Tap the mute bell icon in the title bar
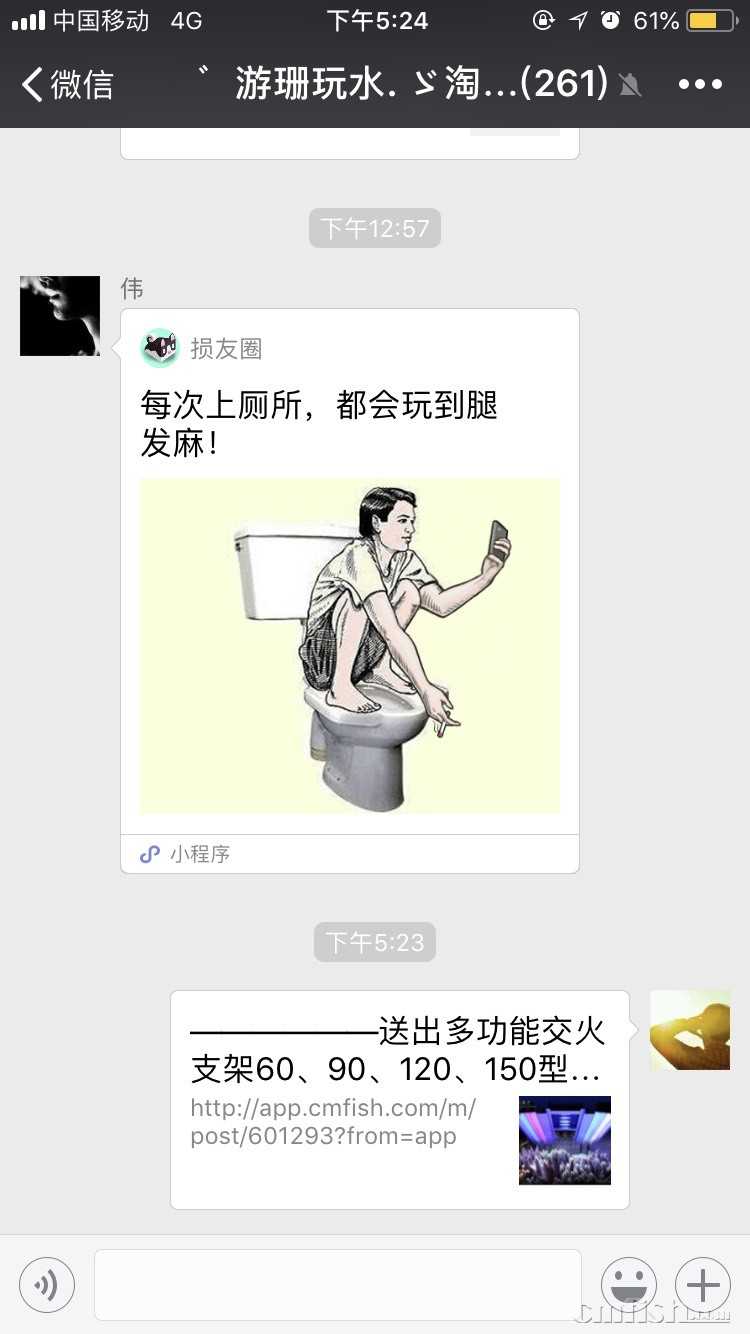750x1334 pixels. tap(628, 85)
